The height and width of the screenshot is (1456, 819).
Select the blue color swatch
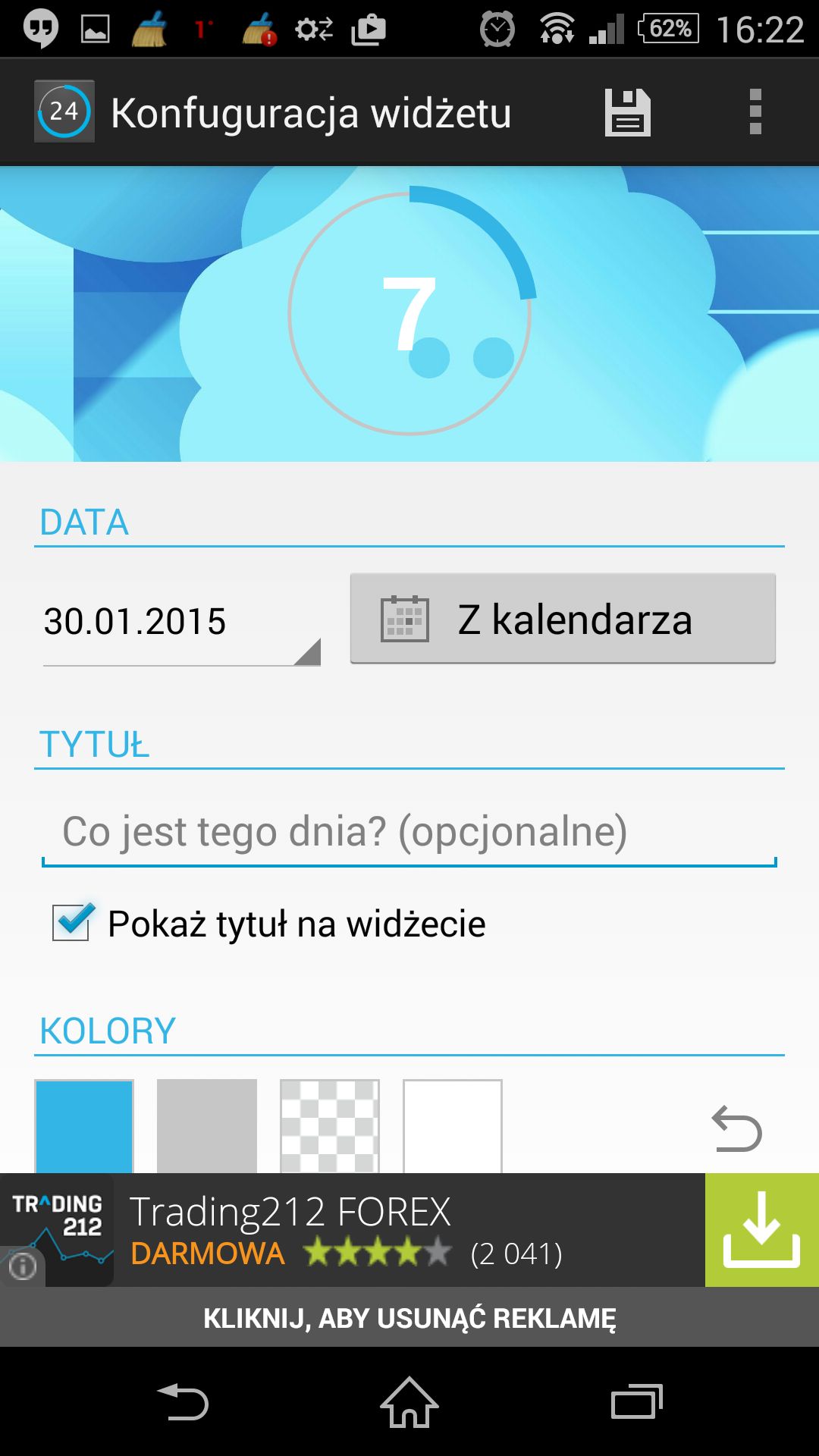84,1126
